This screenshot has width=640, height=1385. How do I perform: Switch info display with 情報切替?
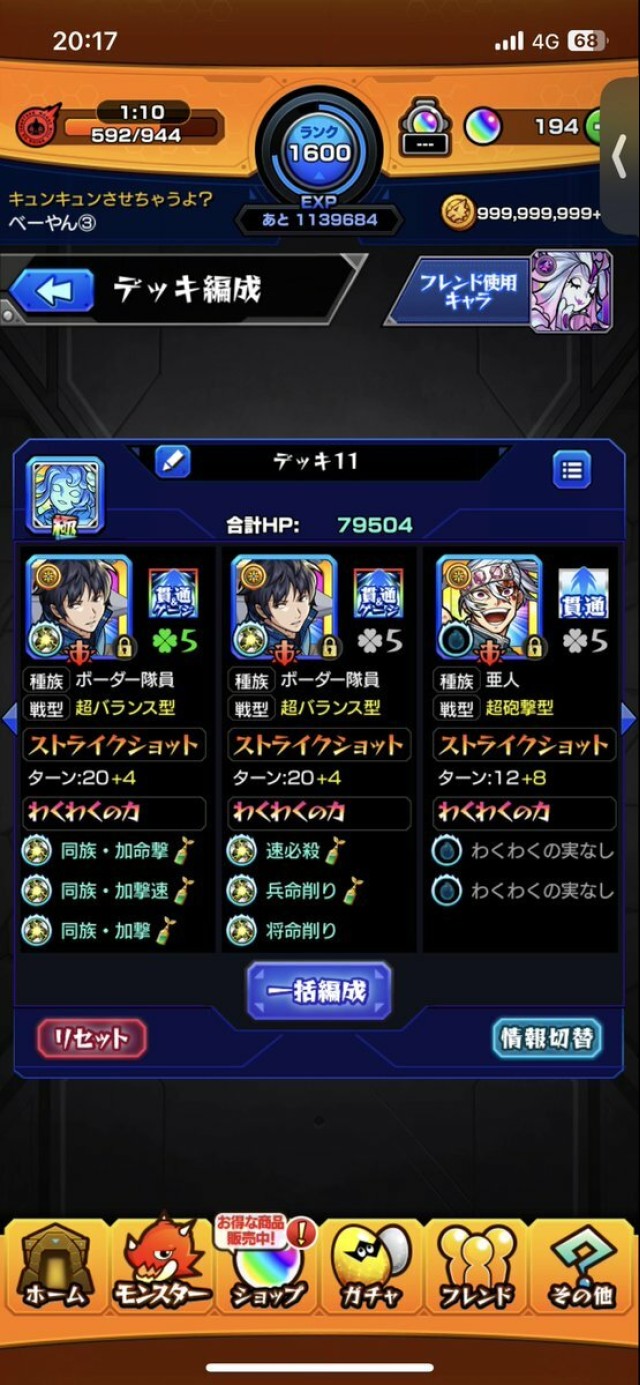click(x=547, y=1038)
